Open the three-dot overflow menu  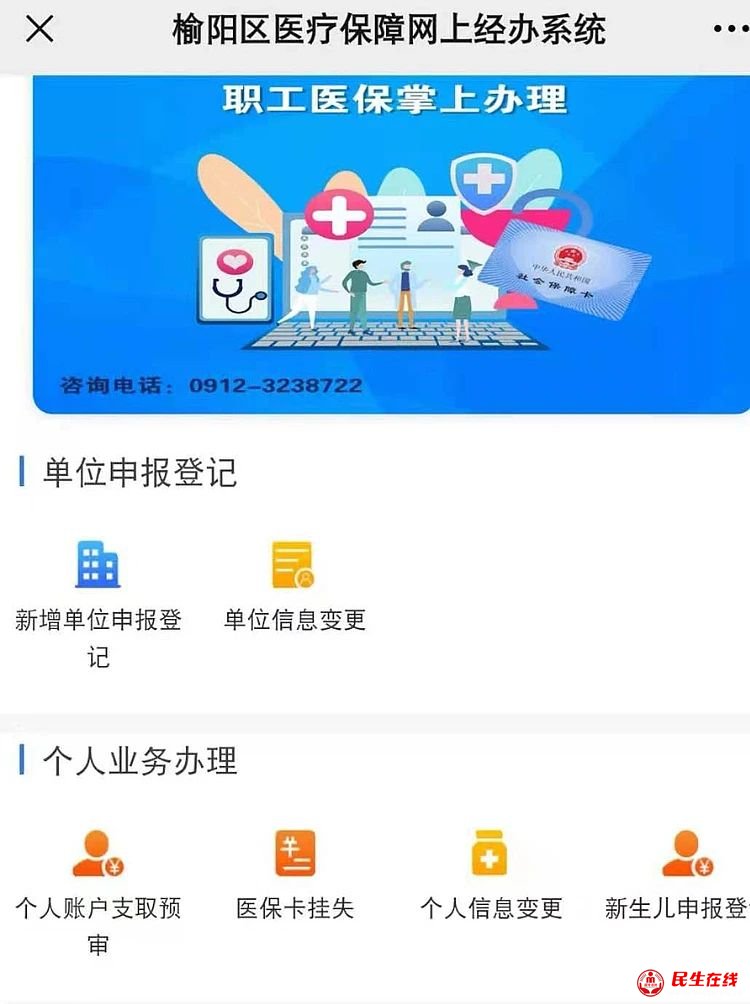(x=730, y=30)
